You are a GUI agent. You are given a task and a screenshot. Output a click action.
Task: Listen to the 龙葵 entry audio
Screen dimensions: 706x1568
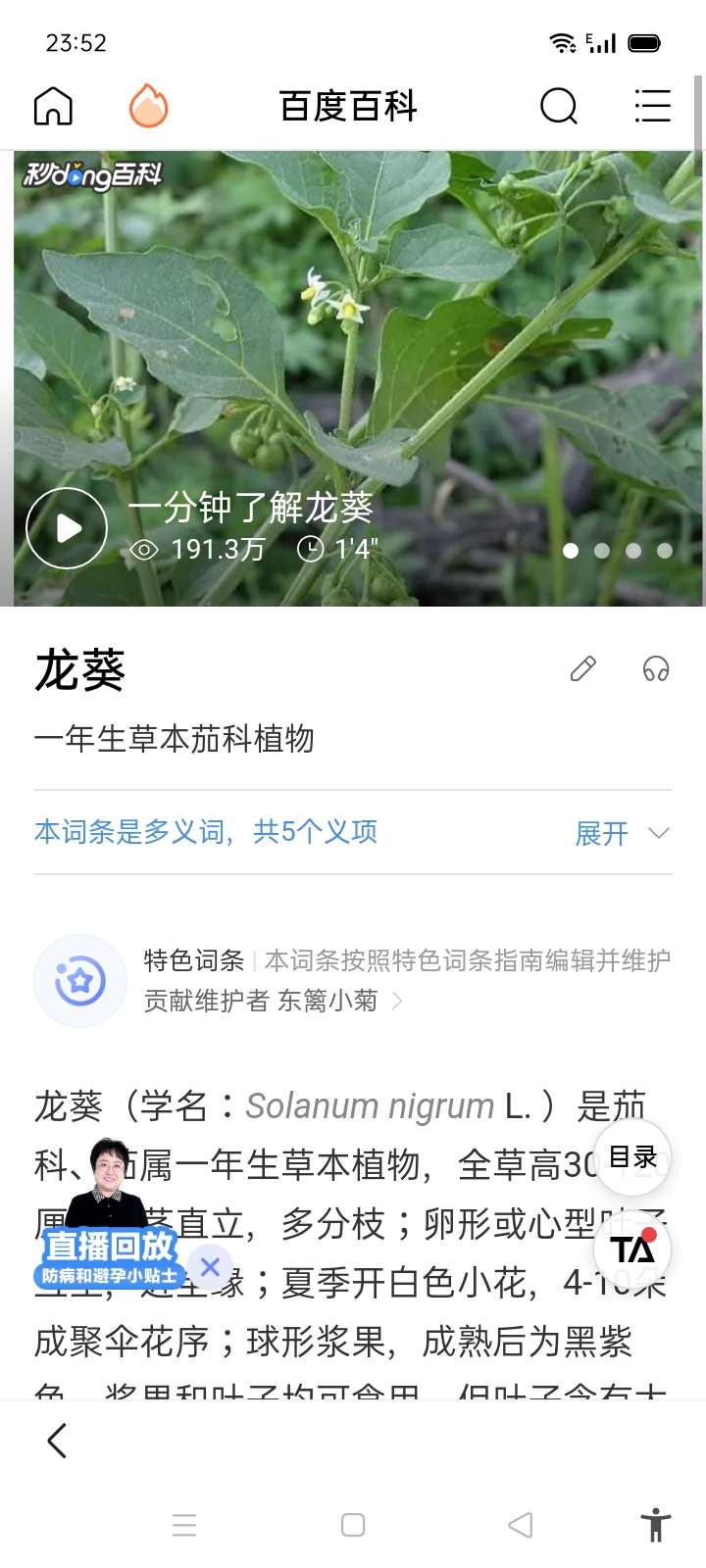click(x=656, y=669)
